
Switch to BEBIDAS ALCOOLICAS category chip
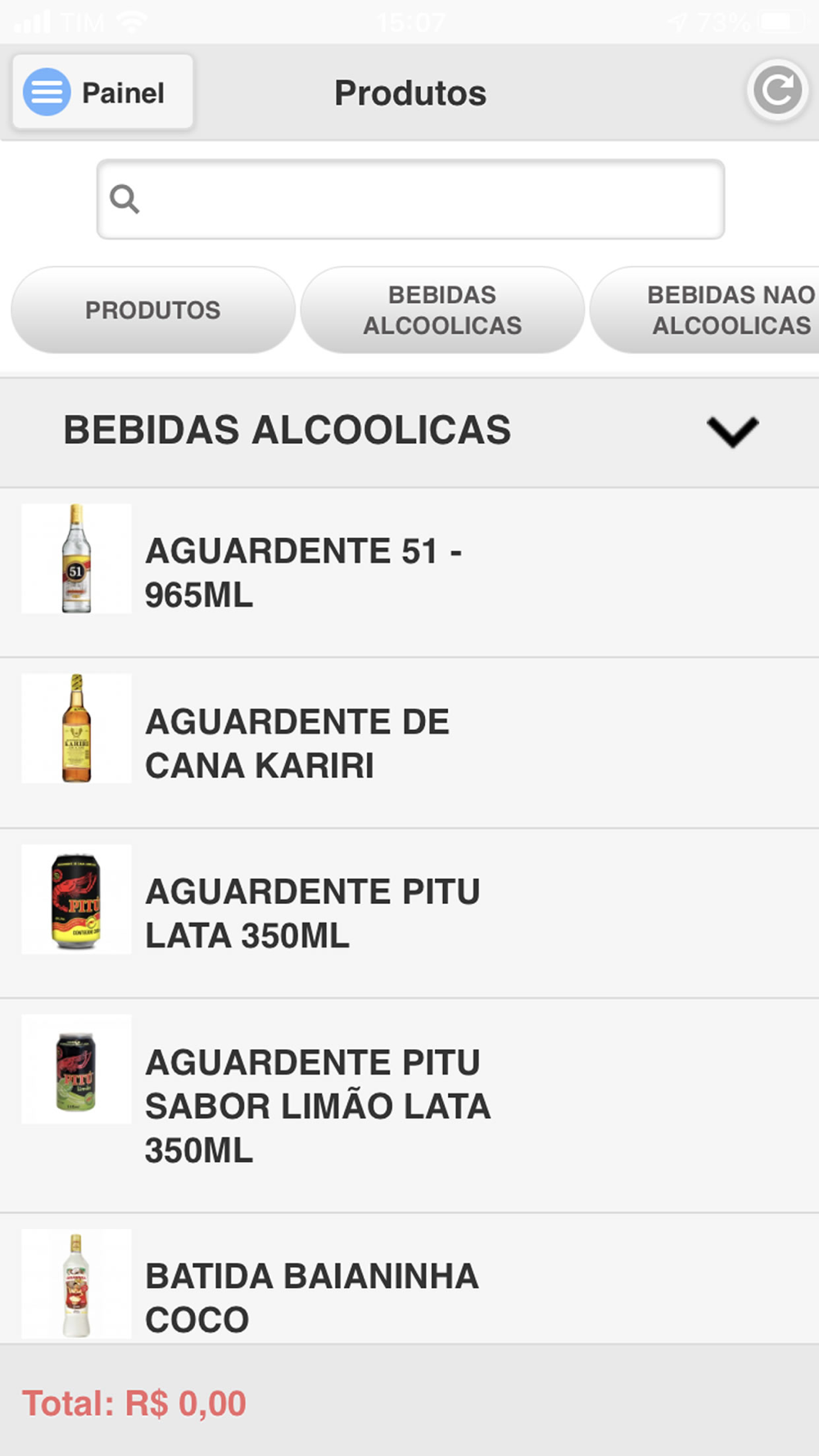click(442, 310)
